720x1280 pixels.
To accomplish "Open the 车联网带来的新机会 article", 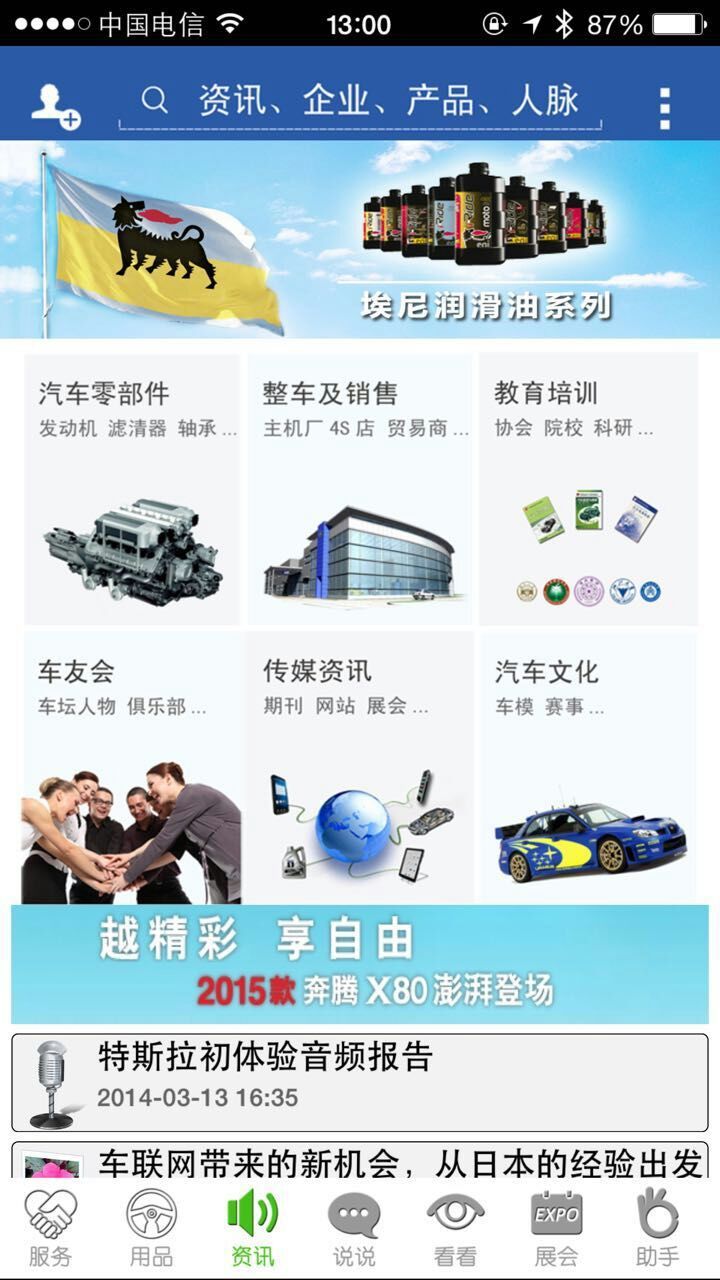I will [x=360, y=1160].
